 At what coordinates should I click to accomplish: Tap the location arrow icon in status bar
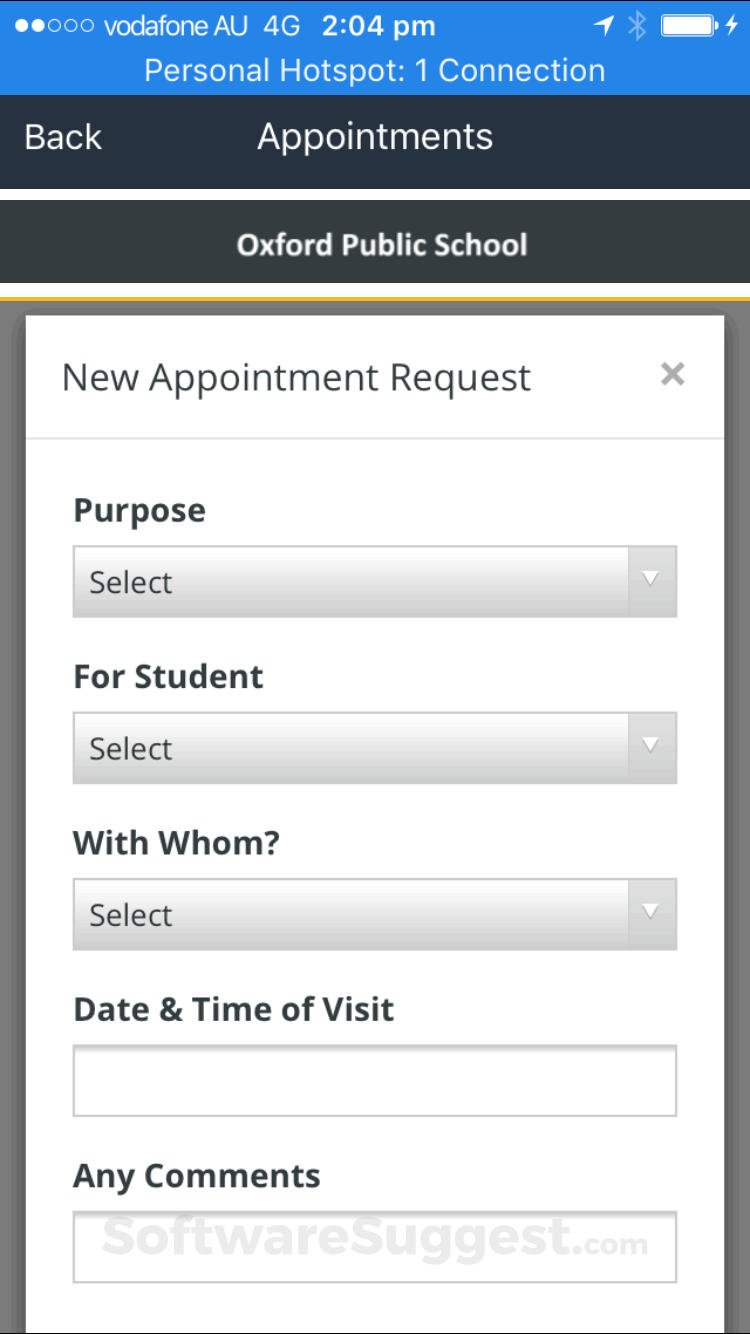604,25
